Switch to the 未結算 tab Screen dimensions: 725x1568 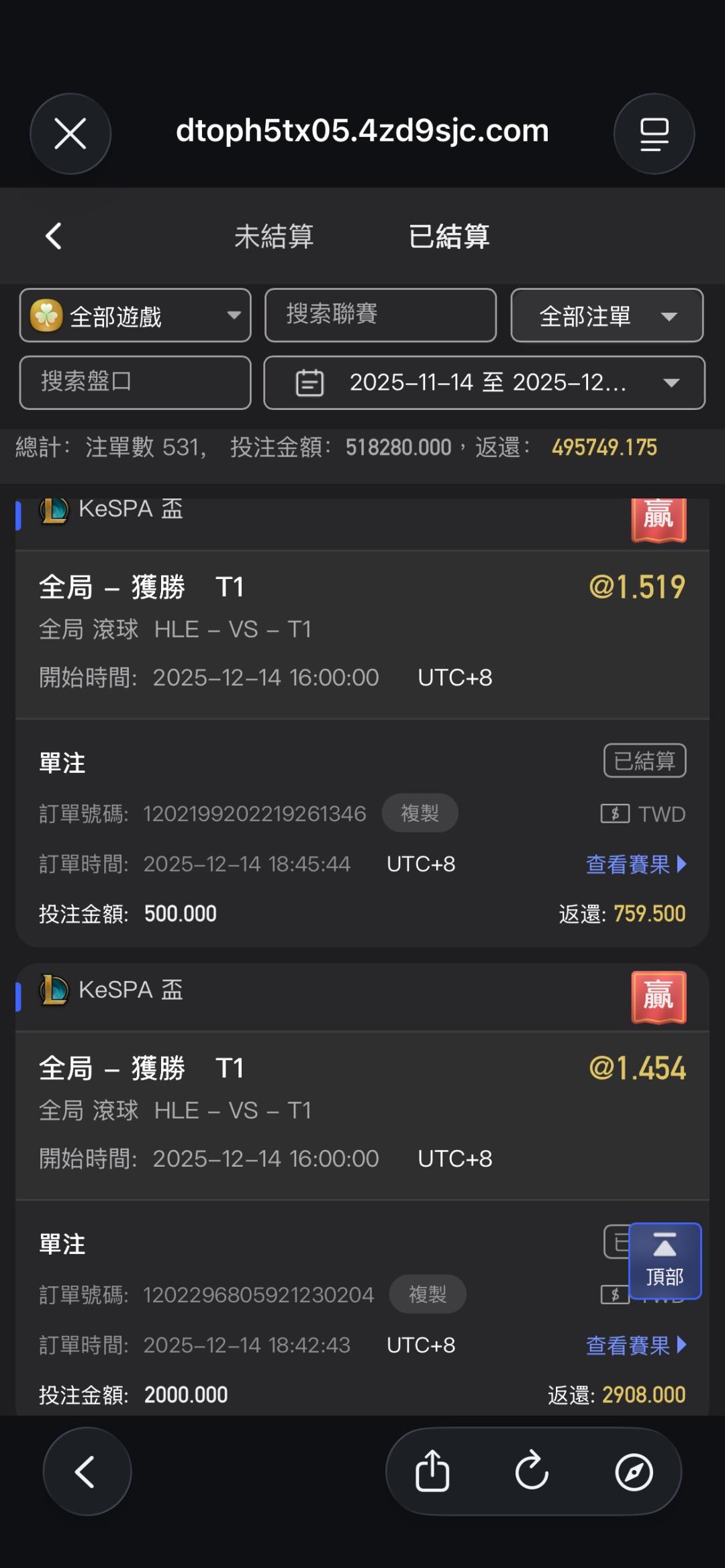tap(274, 236)
